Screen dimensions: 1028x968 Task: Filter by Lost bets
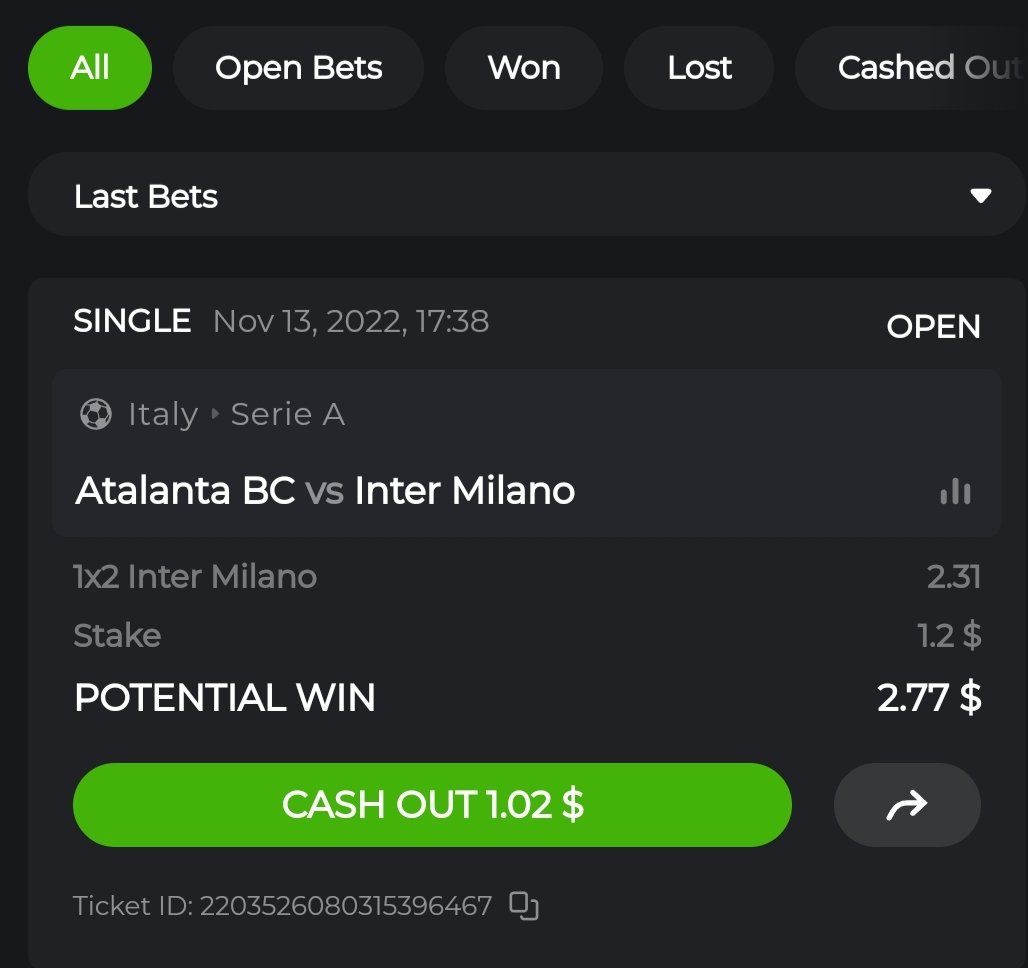[699, 68]
